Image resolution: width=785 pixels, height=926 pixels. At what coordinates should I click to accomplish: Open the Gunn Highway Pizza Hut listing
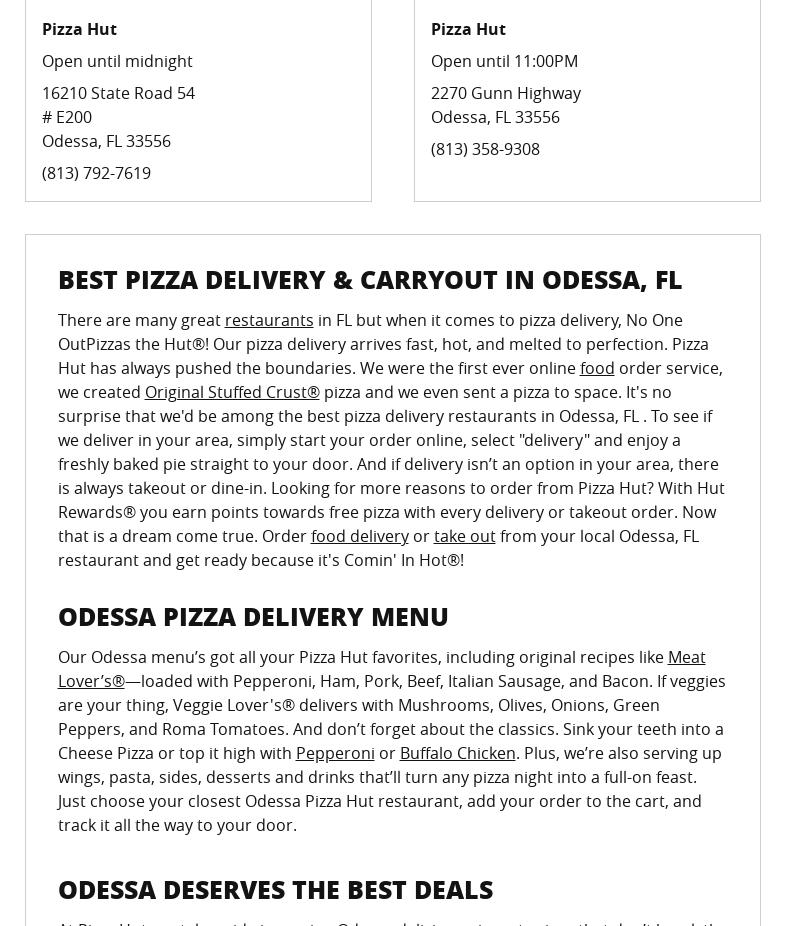(468, 29)
